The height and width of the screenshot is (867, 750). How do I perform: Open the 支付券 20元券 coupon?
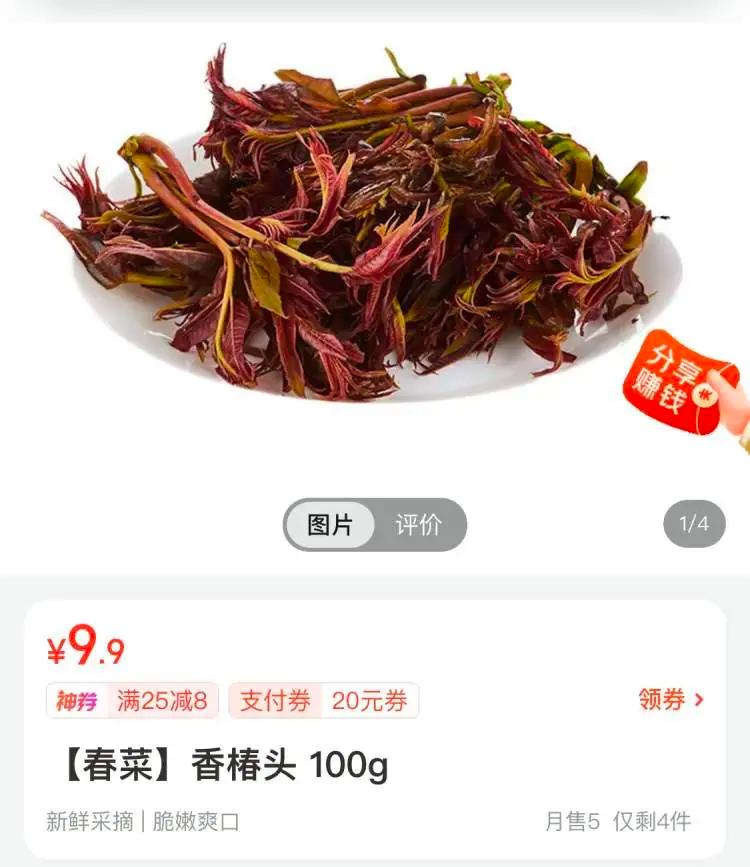pyautogui.click(x=323, y=701)
